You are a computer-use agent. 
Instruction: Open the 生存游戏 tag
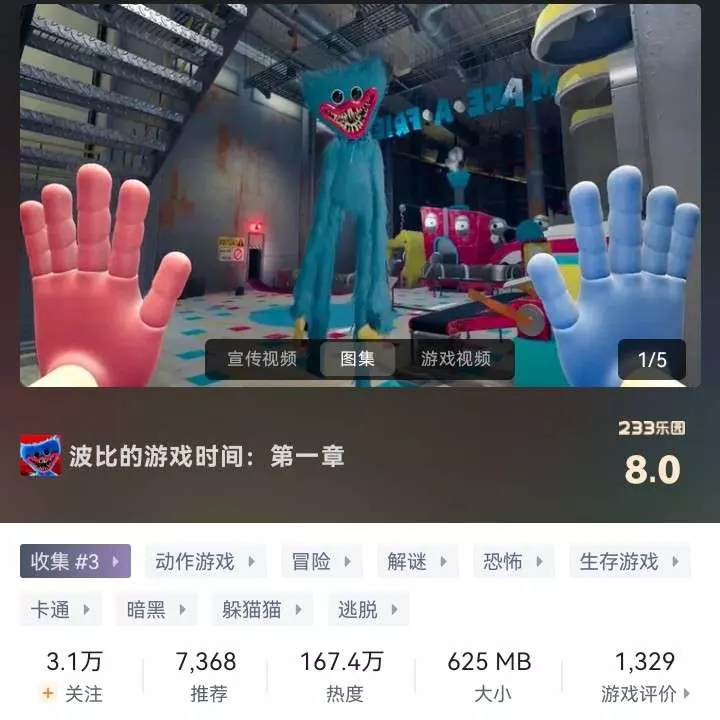pyautogui.click(x=628, y=561)
